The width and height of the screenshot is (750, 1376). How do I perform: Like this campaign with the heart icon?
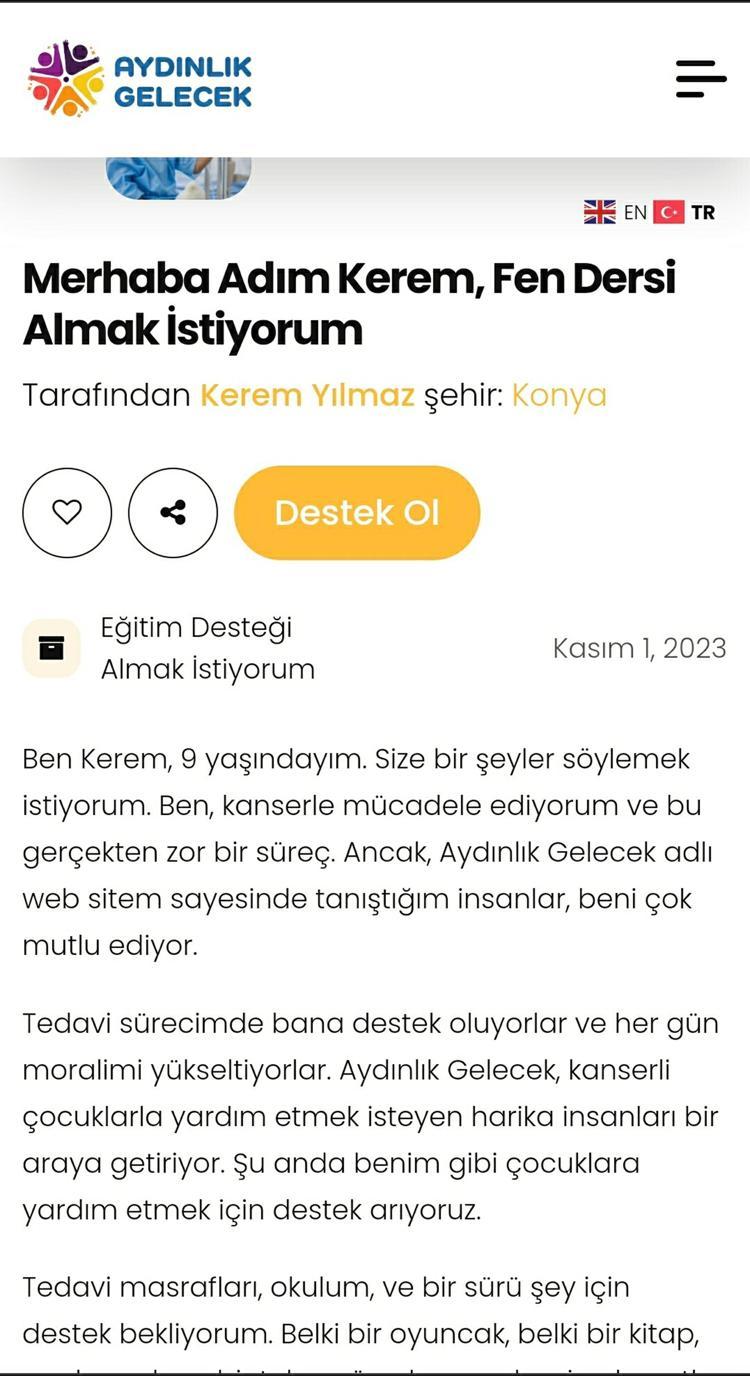tap(67, 513)
